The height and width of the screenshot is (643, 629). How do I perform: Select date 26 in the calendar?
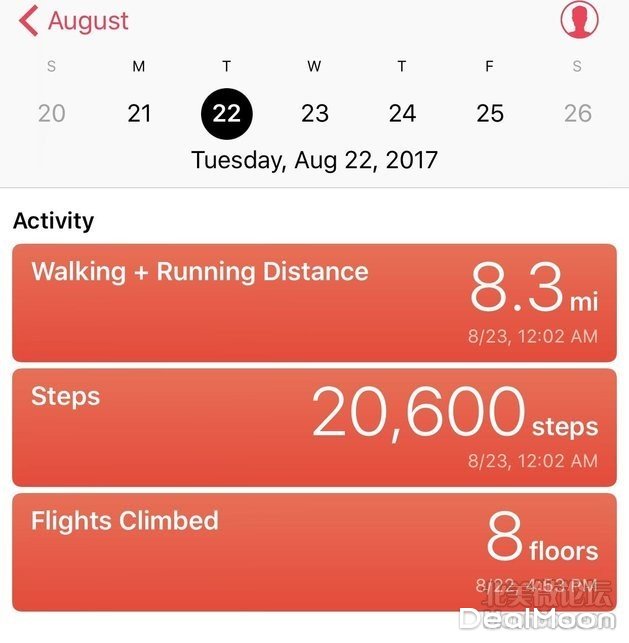click(x=577, y=113)
